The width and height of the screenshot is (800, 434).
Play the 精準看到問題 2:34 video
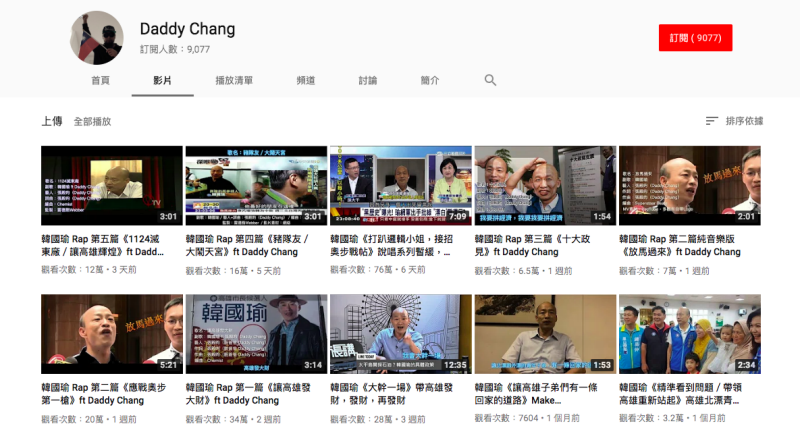(x=689, y=334)
